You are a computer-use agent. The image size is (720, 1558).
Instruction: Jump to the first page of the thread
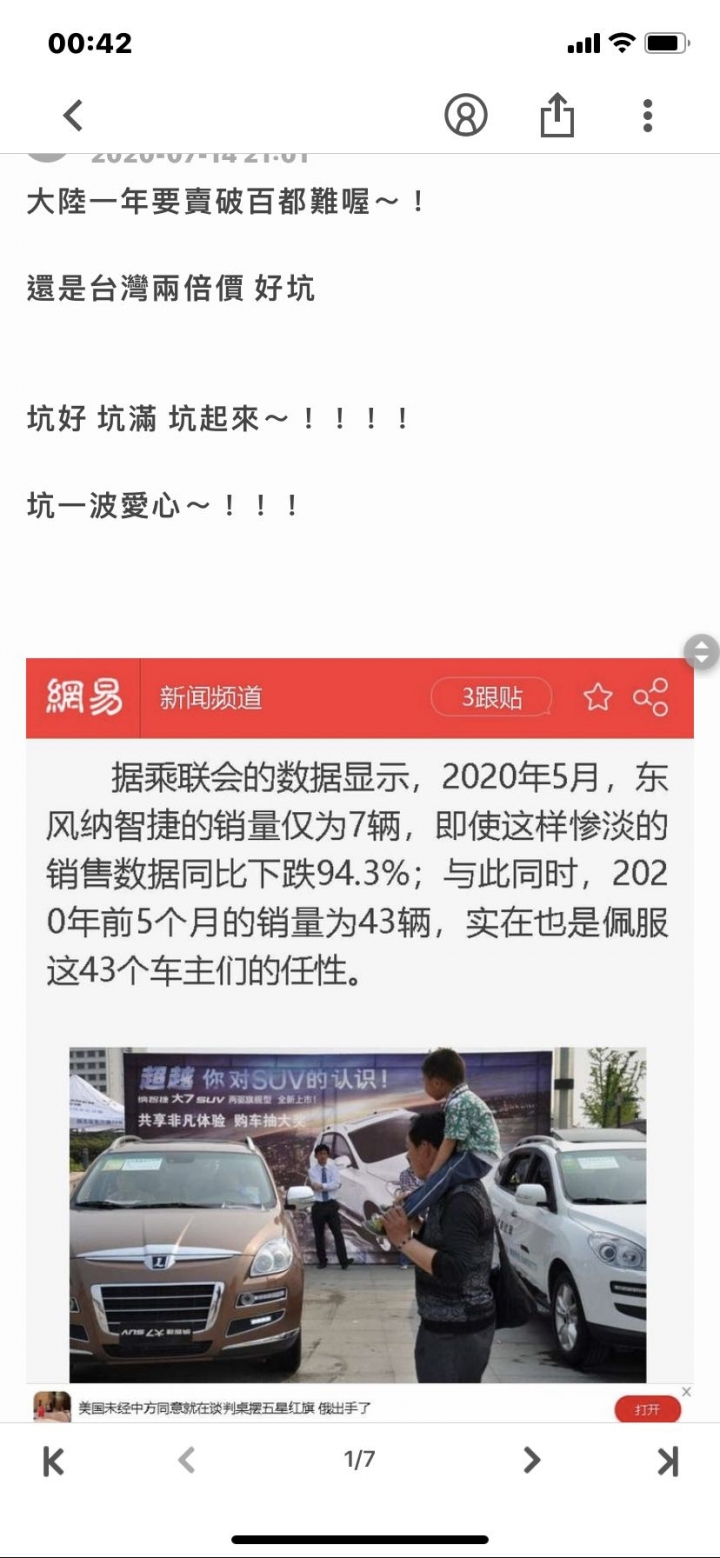[x=54, y=1461]
